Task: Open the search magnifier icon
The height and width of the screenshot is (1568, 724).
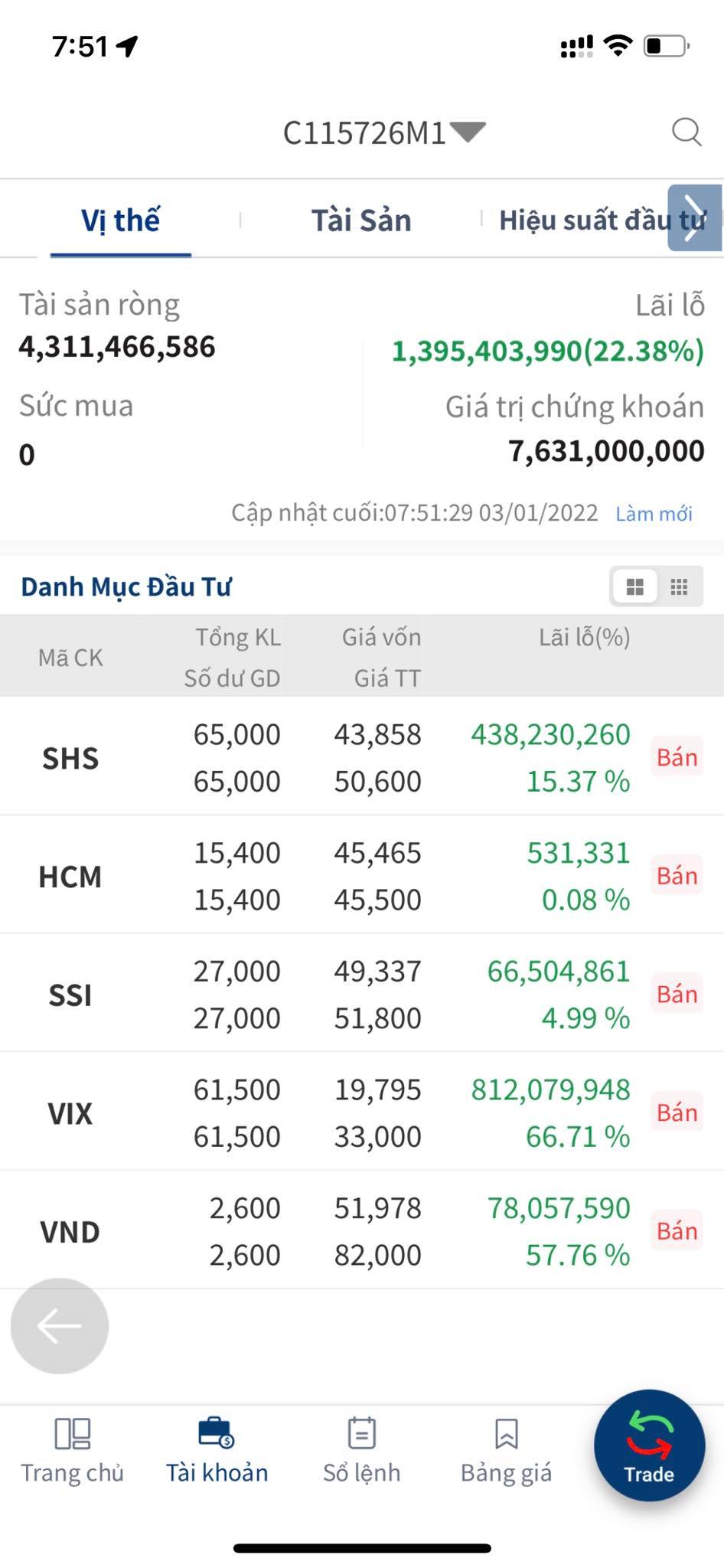Action: [686, 132]
